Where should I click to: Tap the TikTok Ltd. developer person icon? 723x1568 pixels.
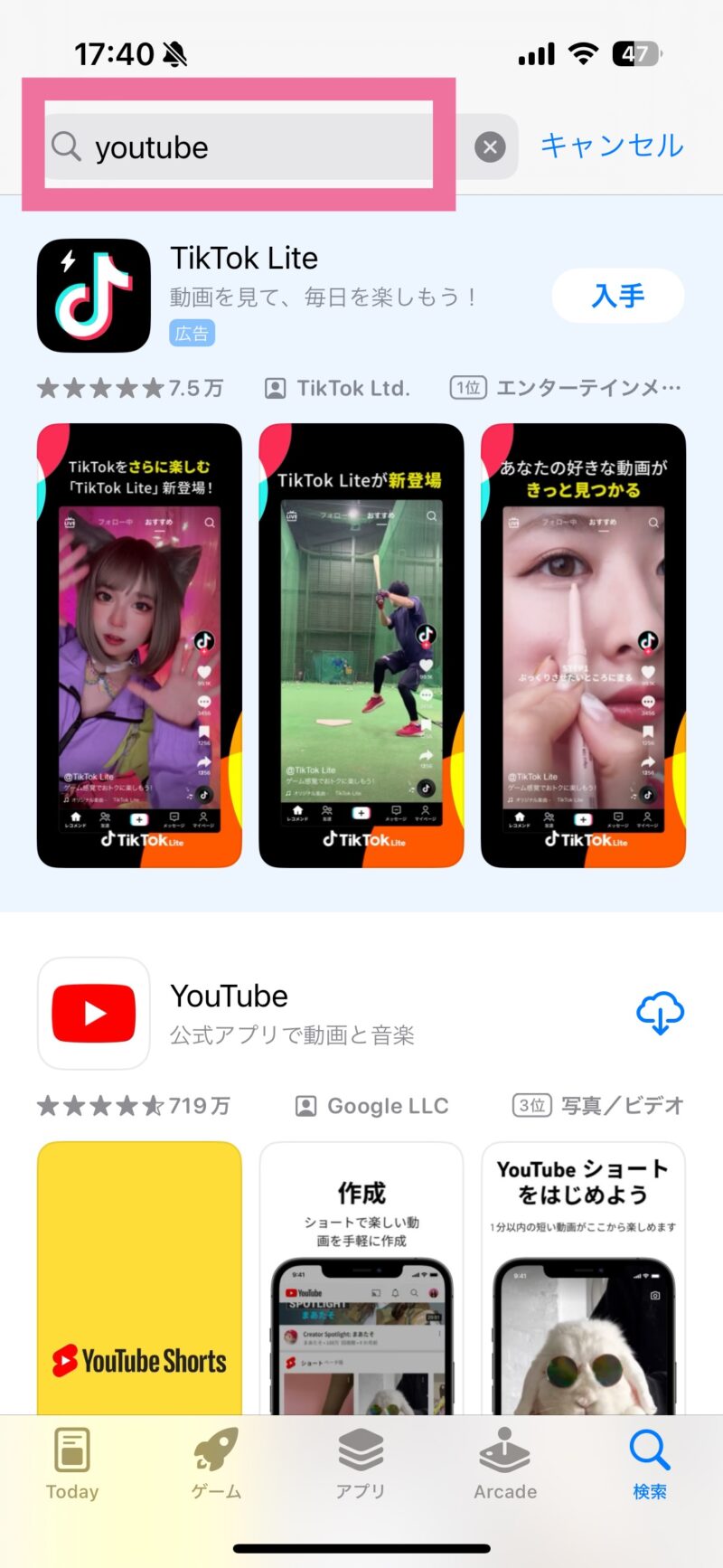(x=276, y=388)
